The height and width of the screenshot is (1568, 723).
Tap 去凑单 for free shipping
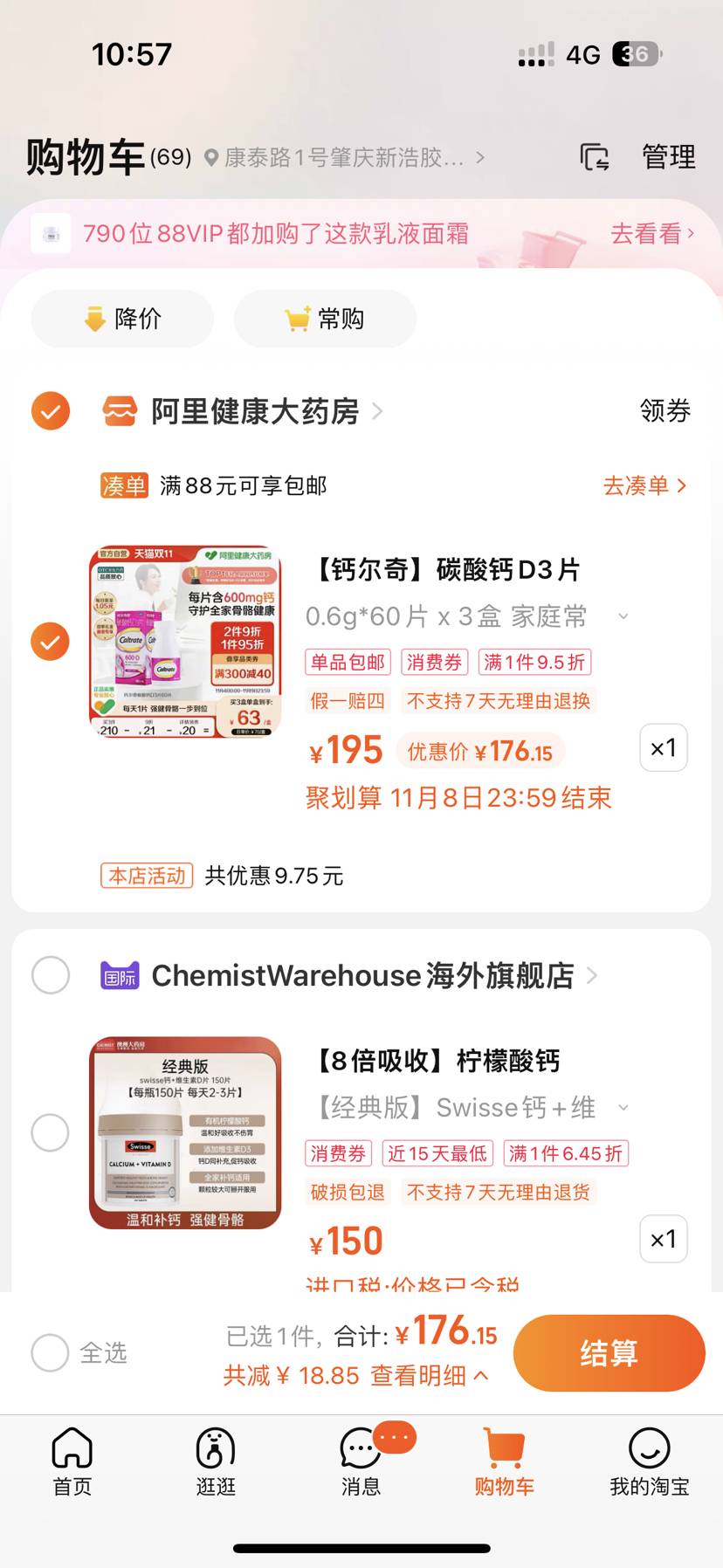[x=644, y=486]
